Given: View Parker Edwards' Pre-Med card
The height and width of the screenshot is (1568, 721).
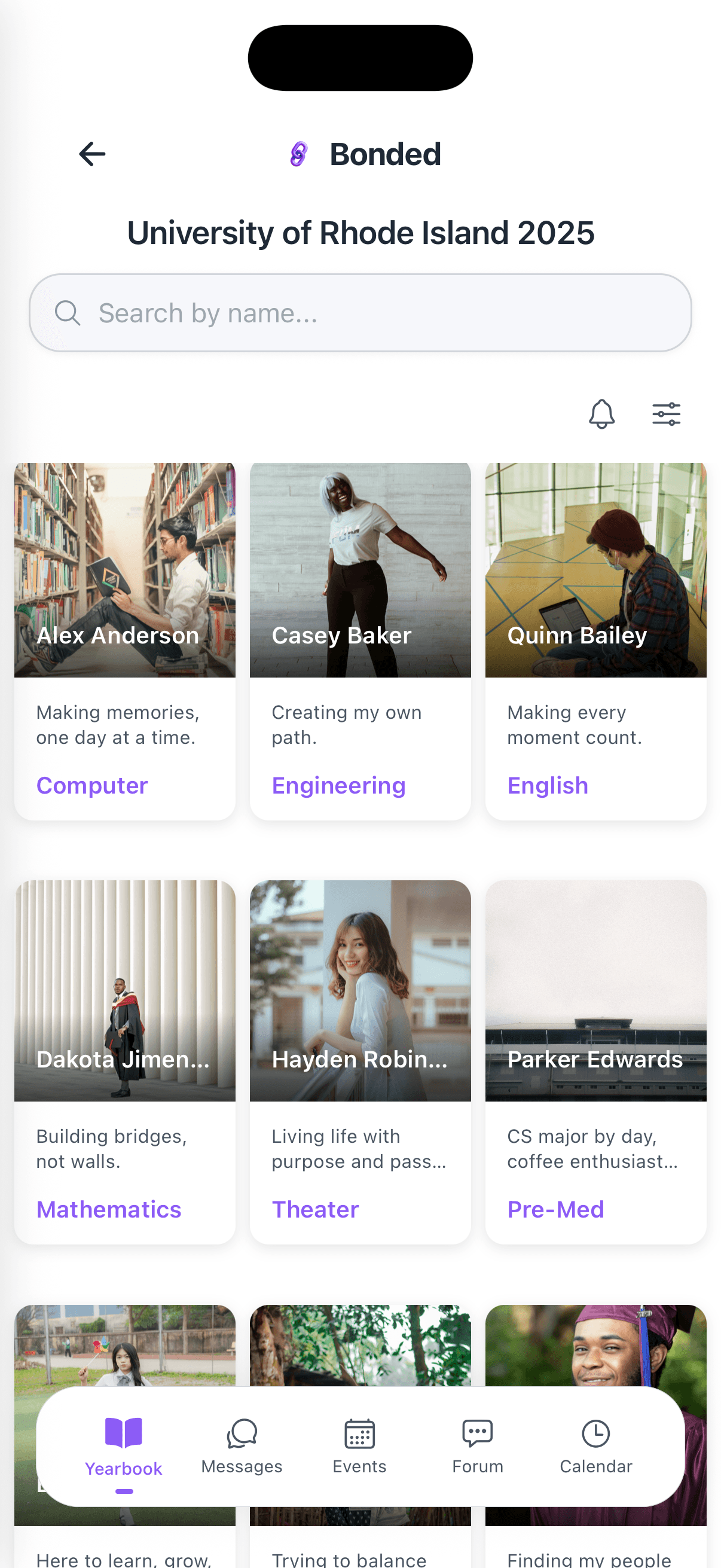Looking at the screenshot, I should coord(595,1060).
